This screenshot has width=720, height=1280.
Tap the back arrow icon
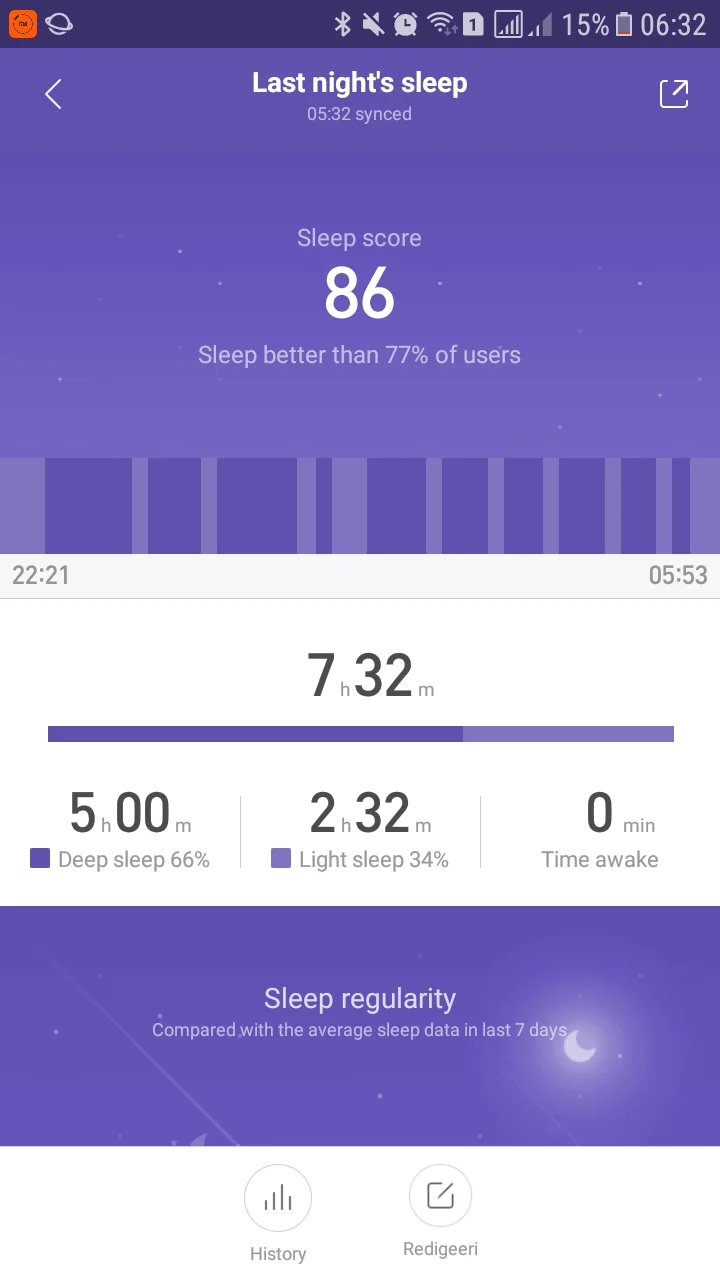(52, 93)
